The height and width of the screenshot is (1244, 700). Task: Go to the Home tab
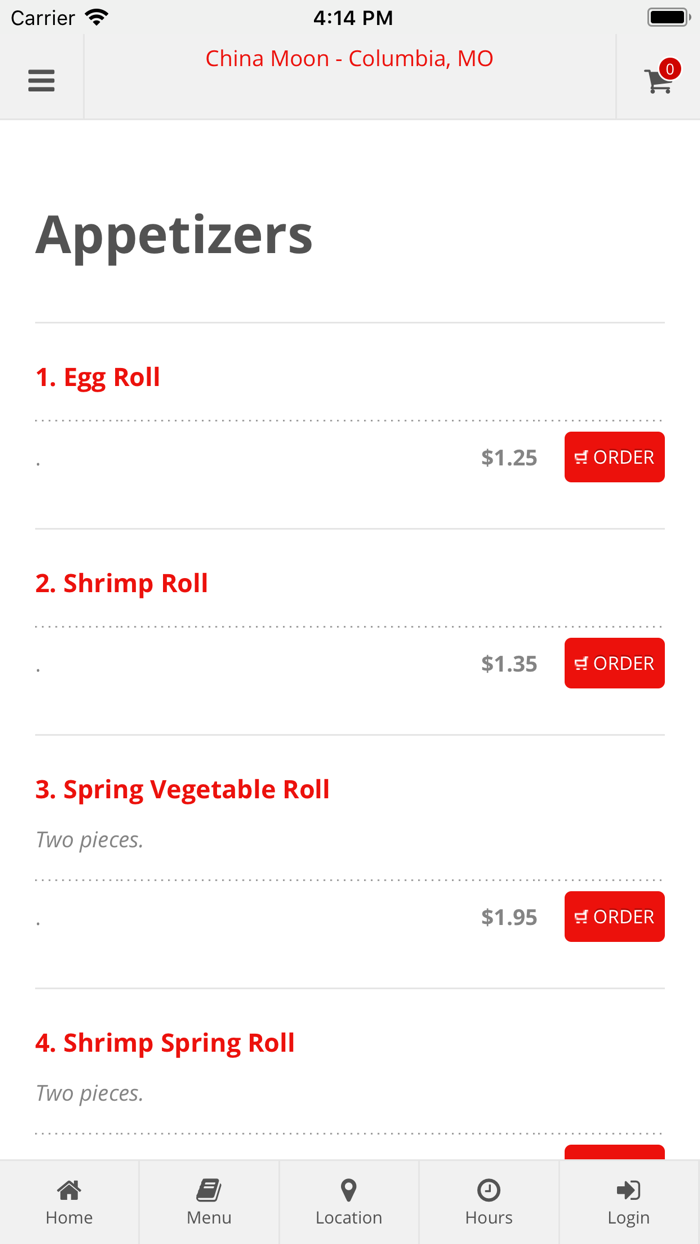(69, 1202)
